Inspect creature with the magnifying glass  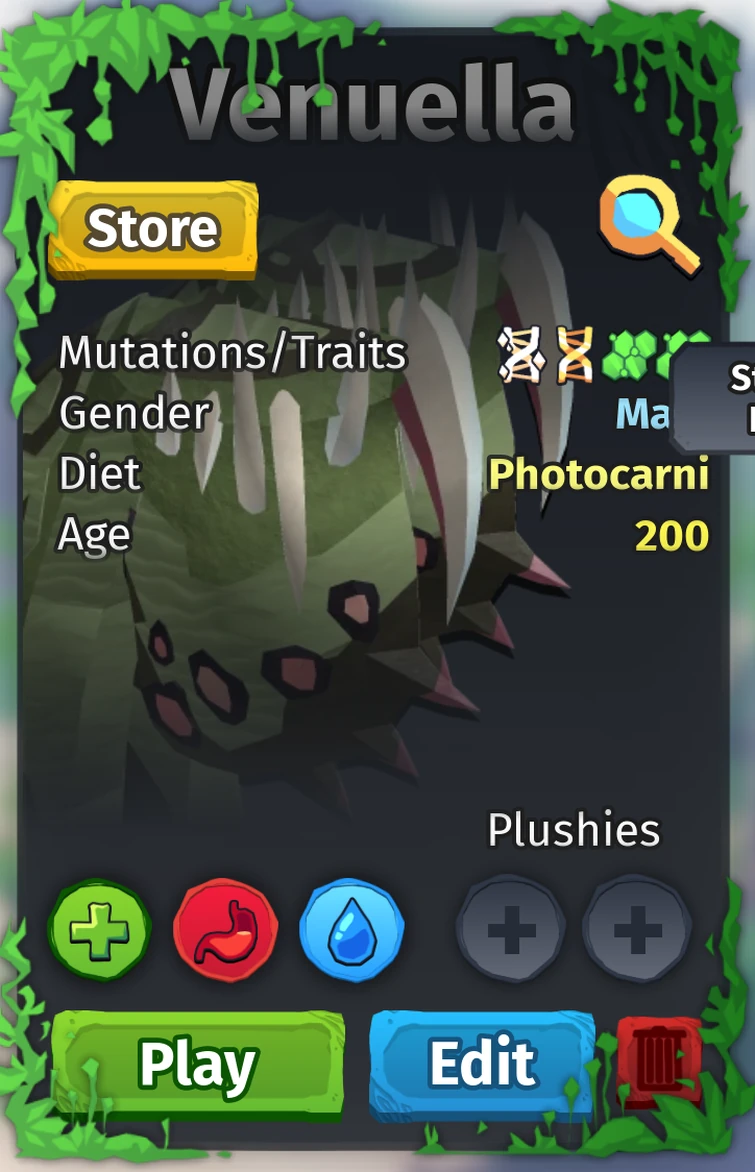(x=648, y=228)
